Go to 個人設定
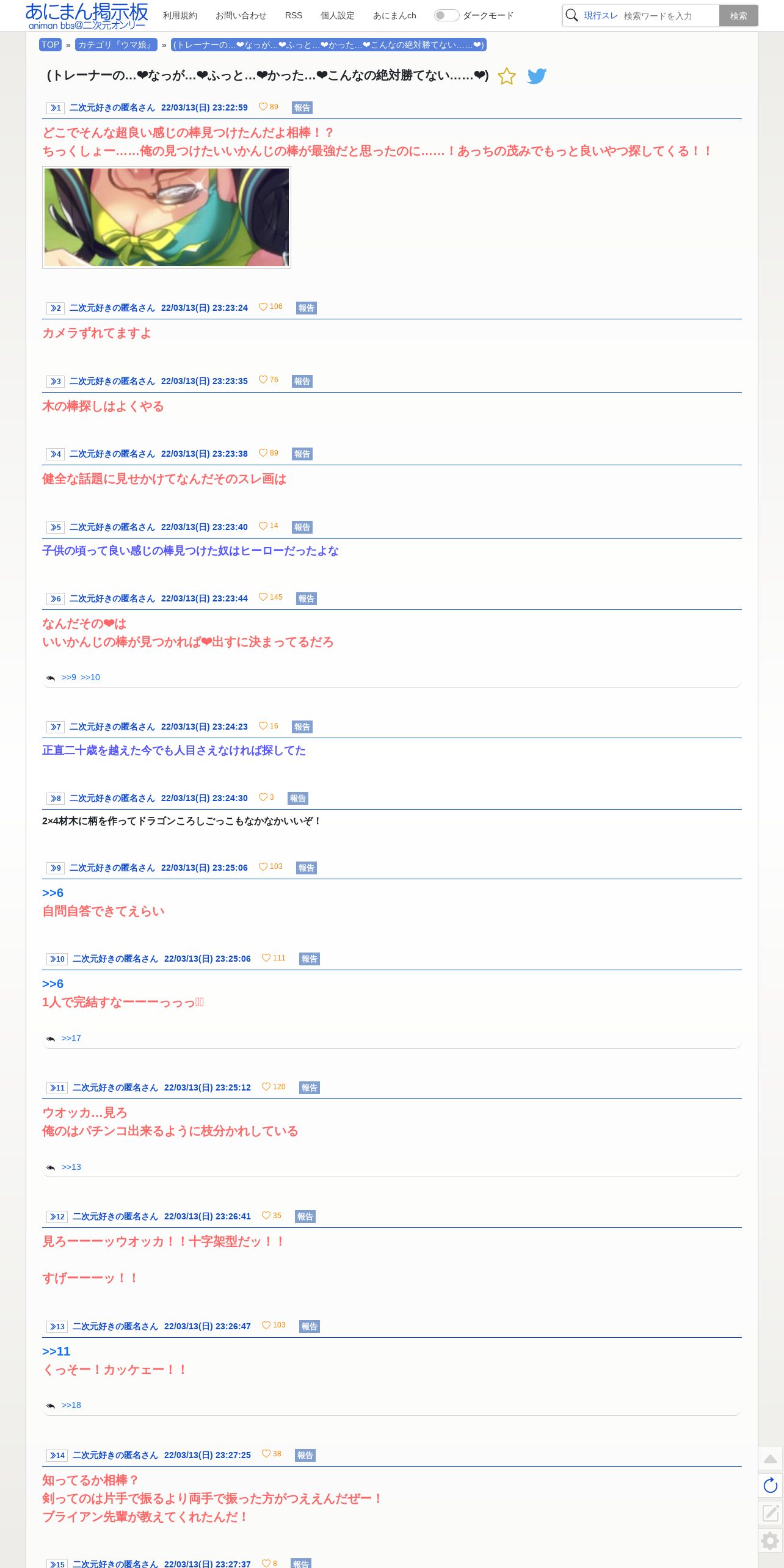The width and height of the screenshot is (784, 1568). (x=338, y=15)
